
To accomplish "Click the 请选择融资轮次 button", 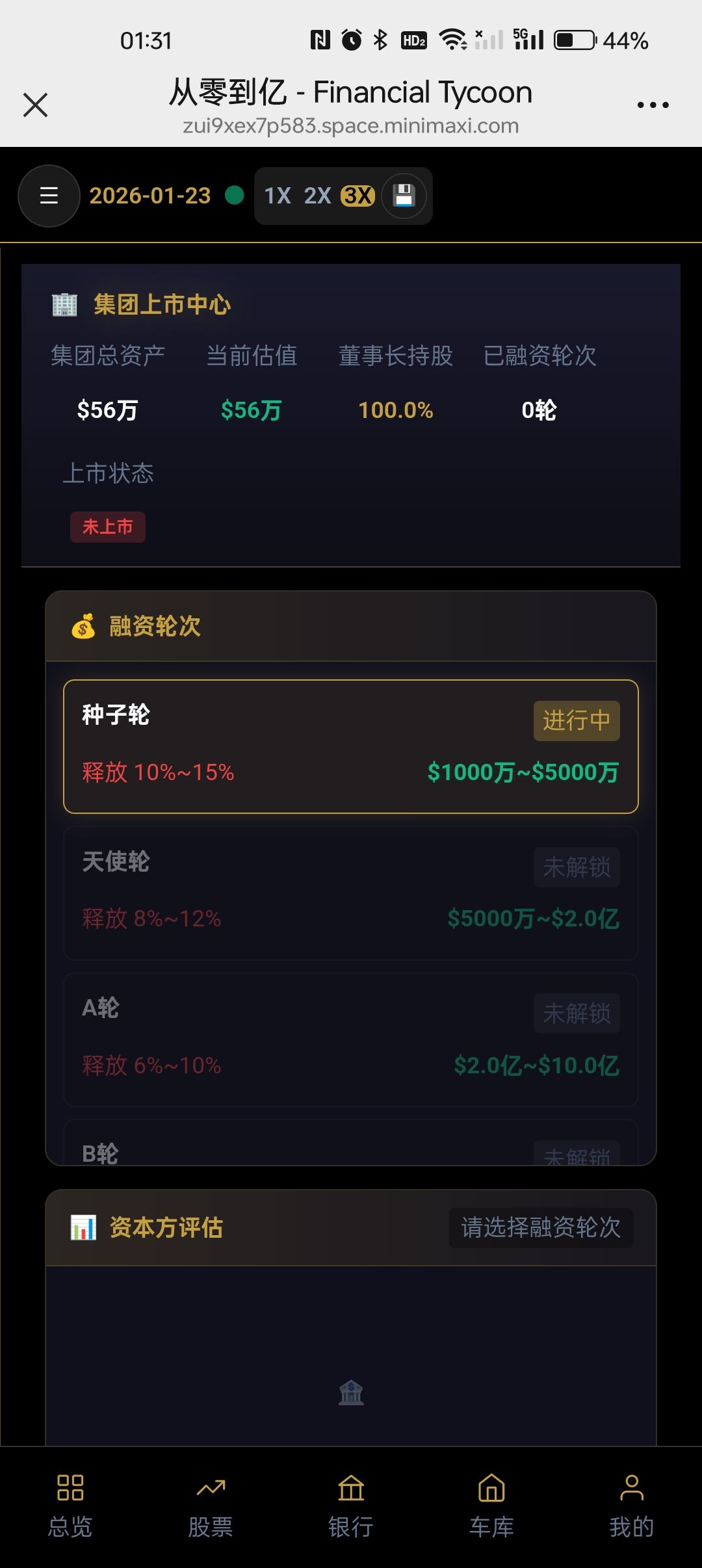I will click(541, 1227).
